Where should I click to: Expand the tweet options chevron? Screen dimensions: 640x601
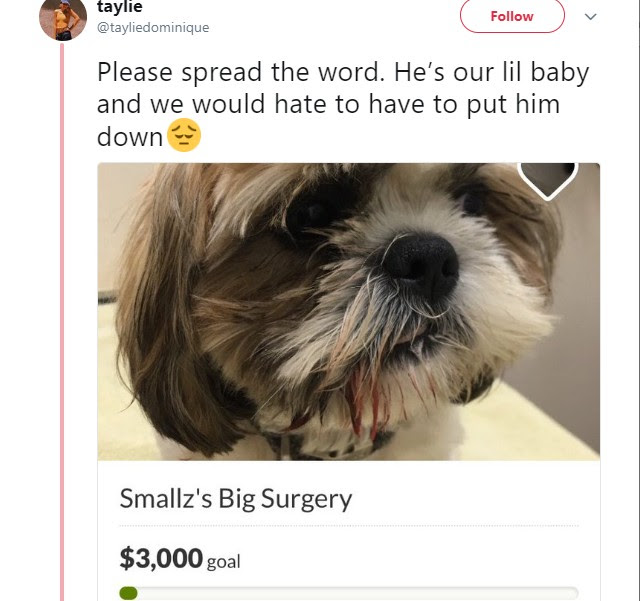click(590, 17)
